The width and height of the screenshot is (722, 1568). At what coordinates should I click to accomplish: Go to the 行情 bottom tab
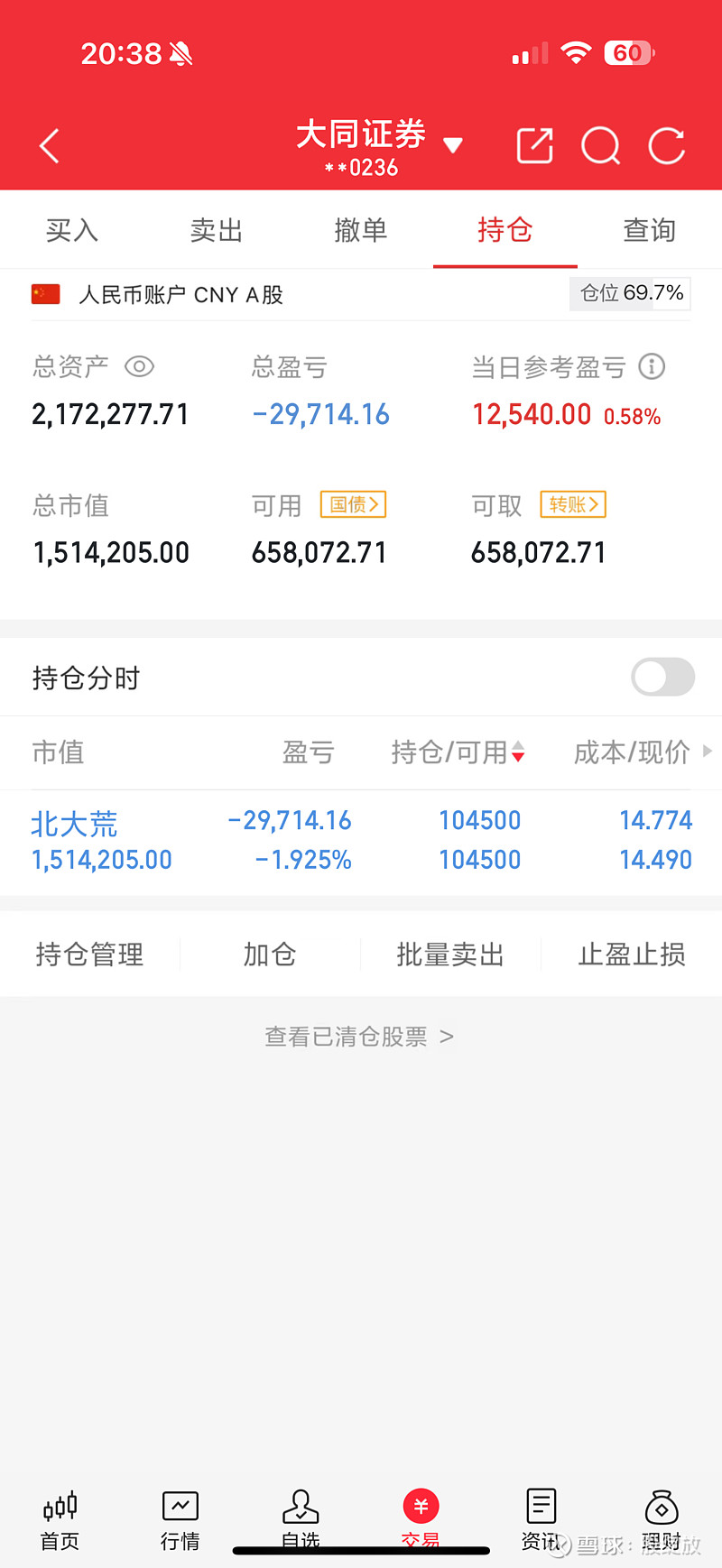pos(180,1519)
